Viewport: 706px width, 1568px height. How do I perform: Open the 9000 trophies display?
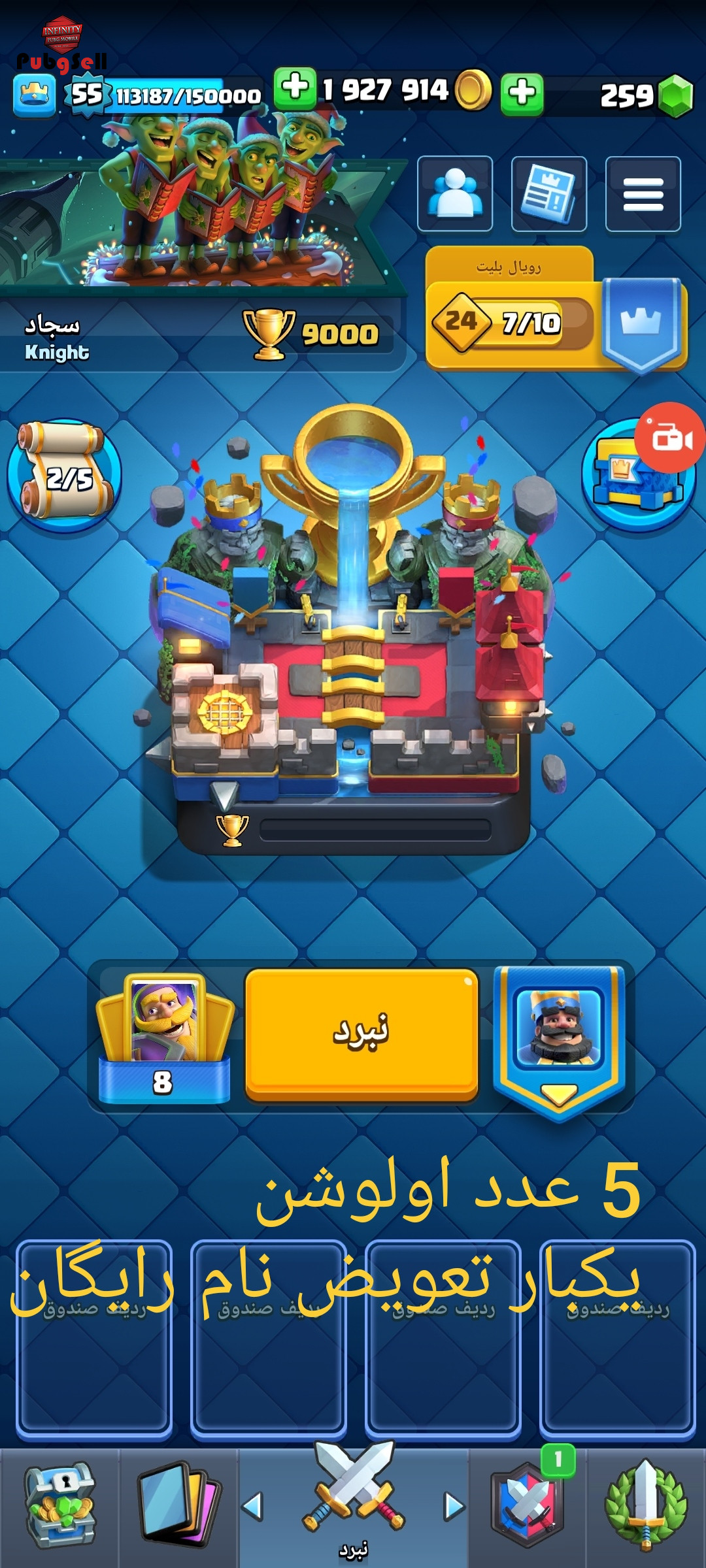[x=314, y=335]
